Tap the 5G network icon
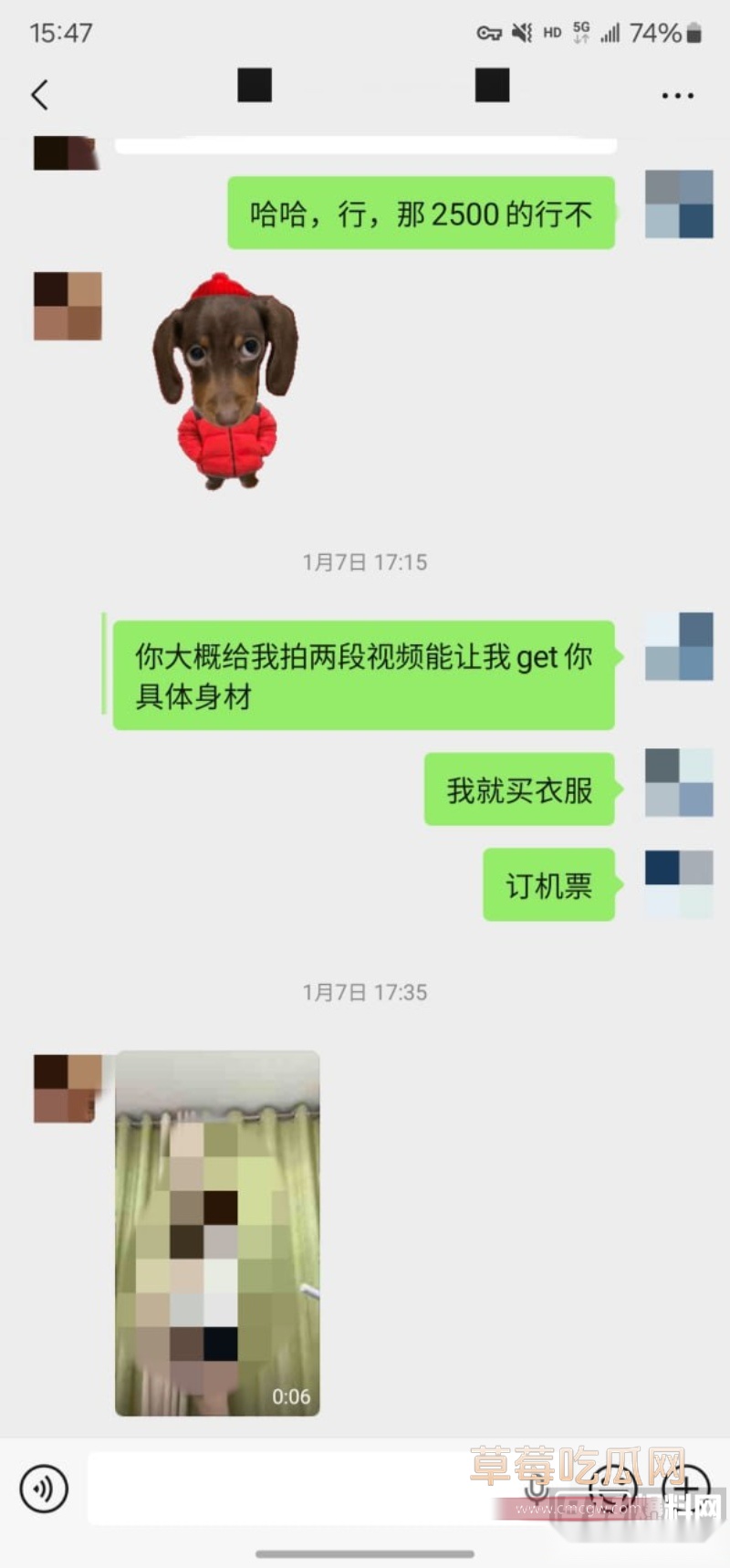This screenshot has height=1568, width=730. [582, 31]
